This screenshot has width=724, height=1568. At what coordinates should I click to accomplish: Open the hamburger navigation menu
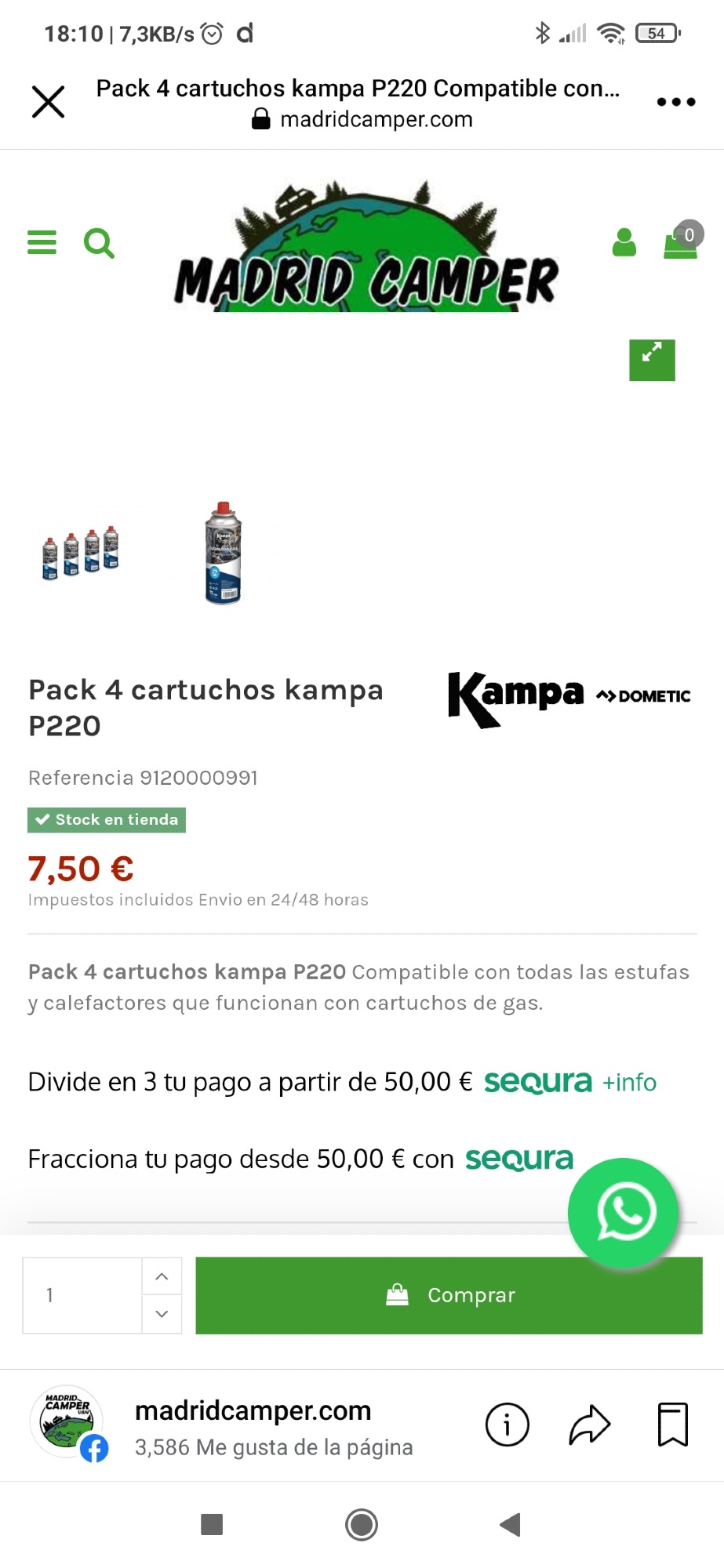42,242
